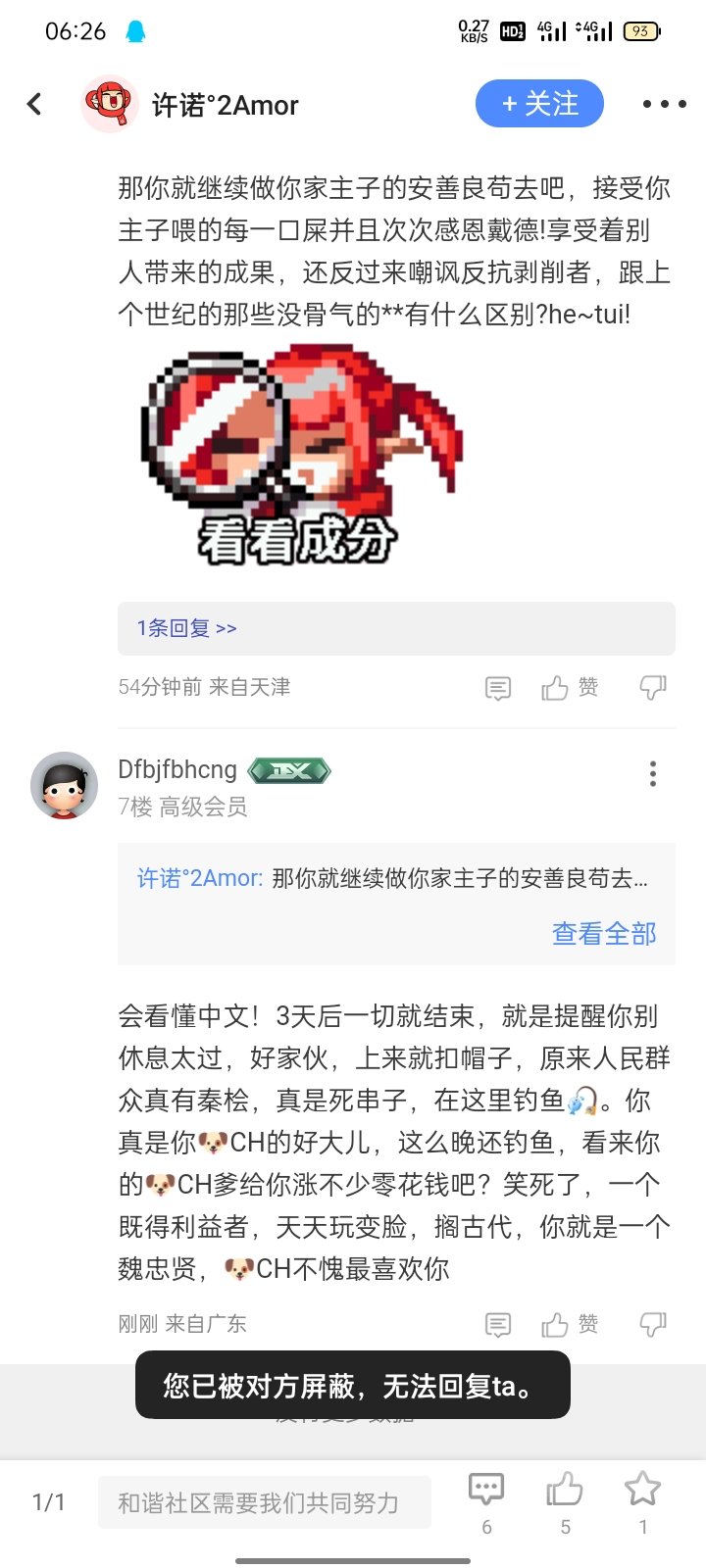The width and height of the screenshot is (706, 1568).
Task: Dislike Dfbjfbhcng's reply with the thumbs-down icon
Action: (654, 1323)
